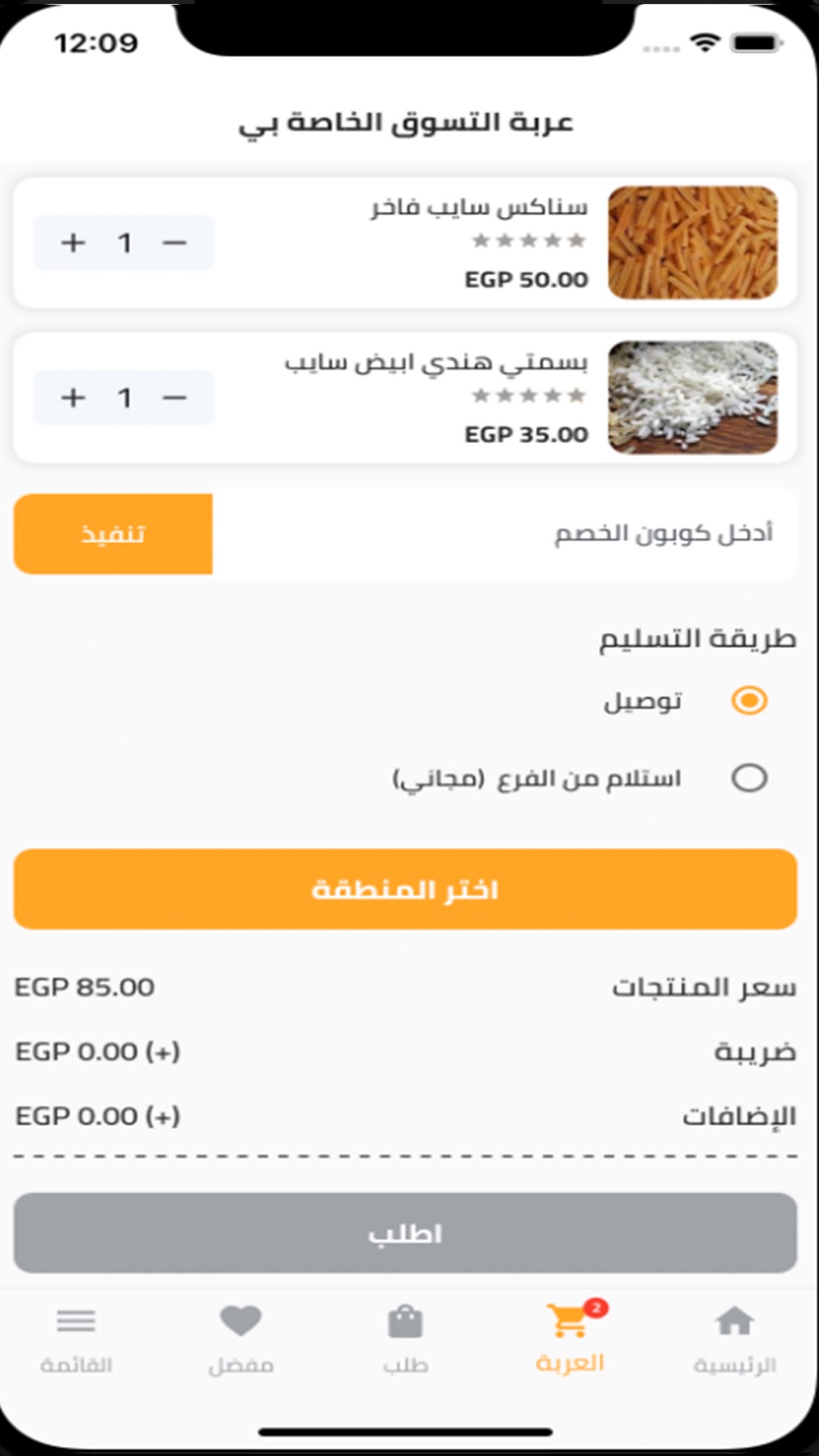This screenshot has width=819, height=1456.
Task: Tap the اختر المنطقة button
Action: 405,889
